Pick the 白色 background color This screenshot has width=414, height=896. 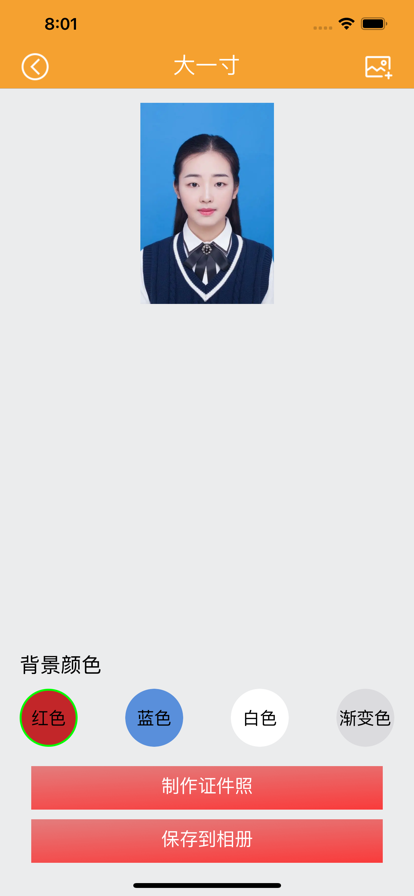tap(260, 718)
